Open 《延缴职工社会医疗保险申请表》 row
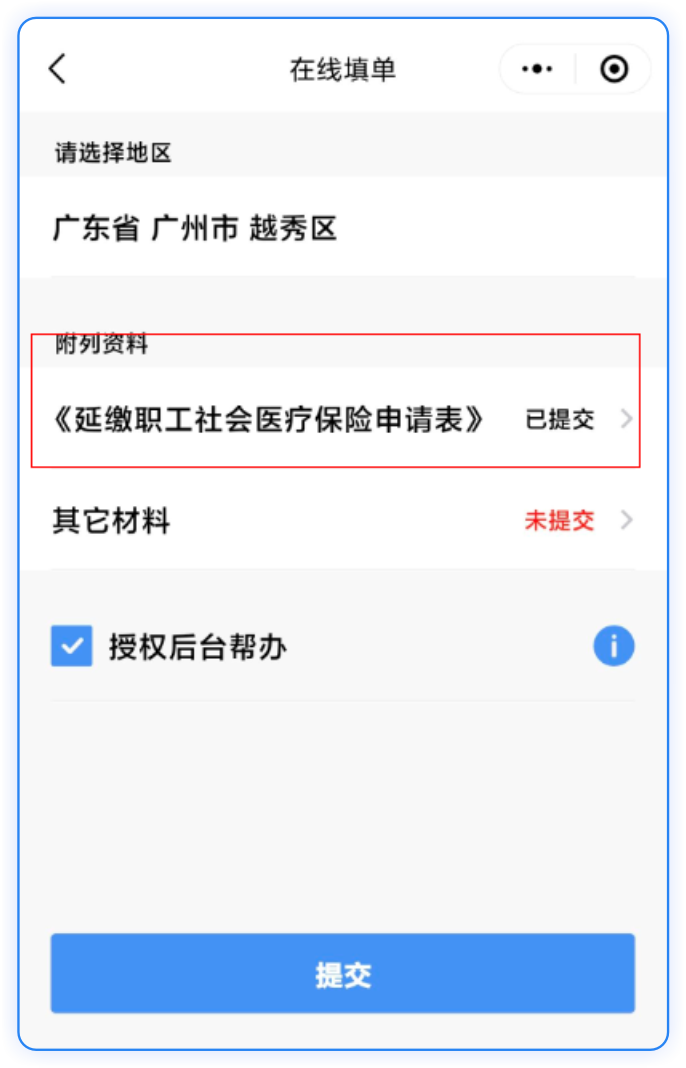Image resolution: width=686 pixels, height=1068 pixels. coord(340,419)
